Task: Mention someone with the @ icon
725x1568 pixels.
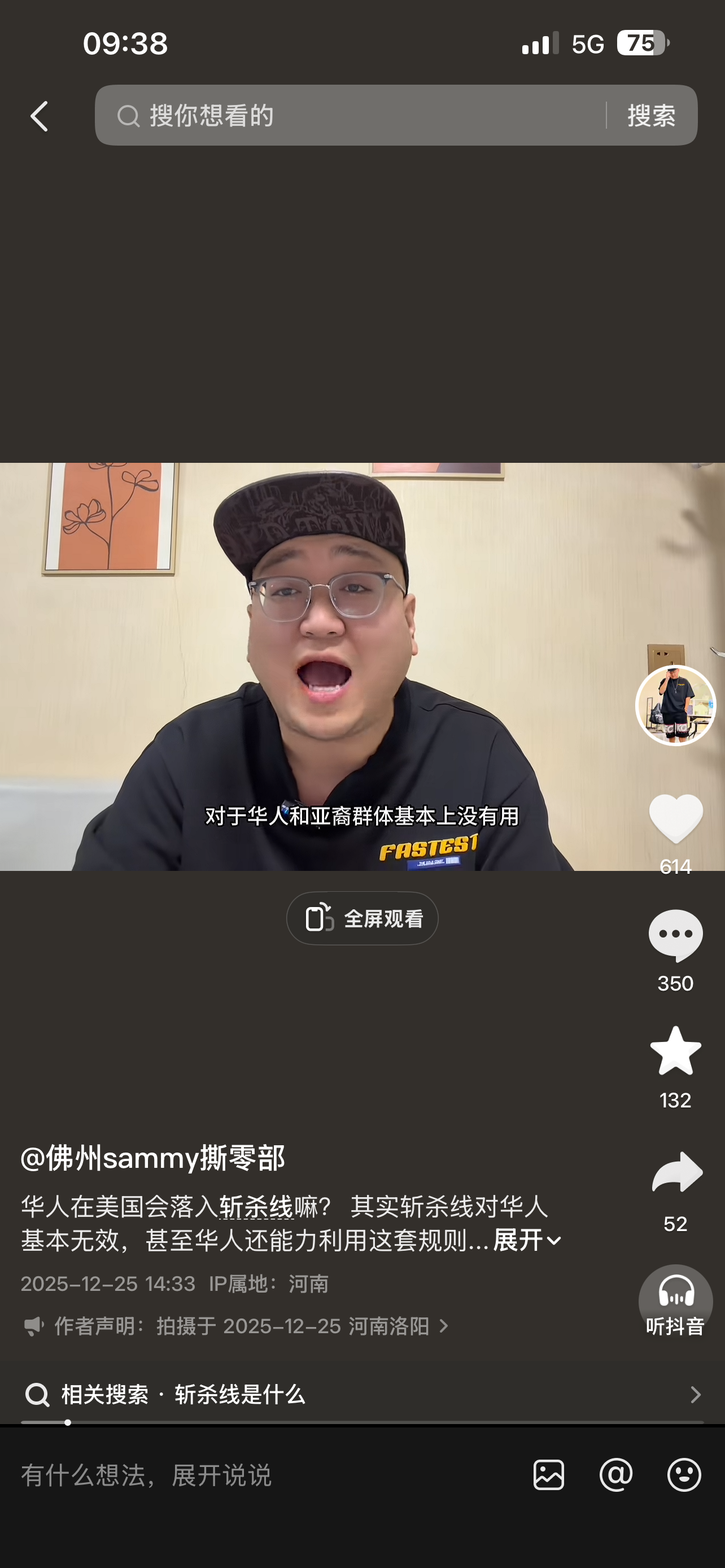Action: point(616,1475)
